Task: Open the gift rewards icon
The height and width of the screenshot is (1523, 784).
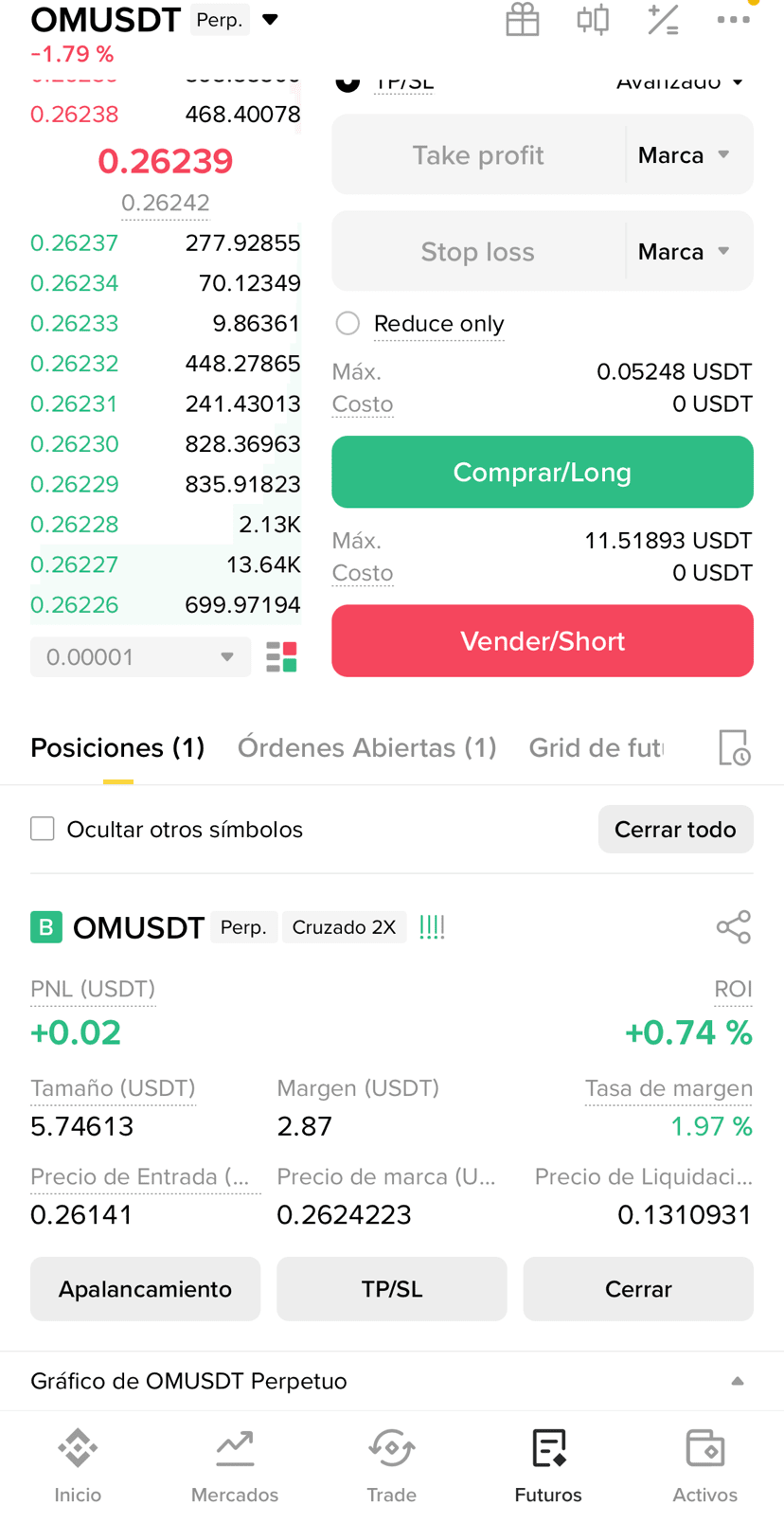Action: coord(522,20)
